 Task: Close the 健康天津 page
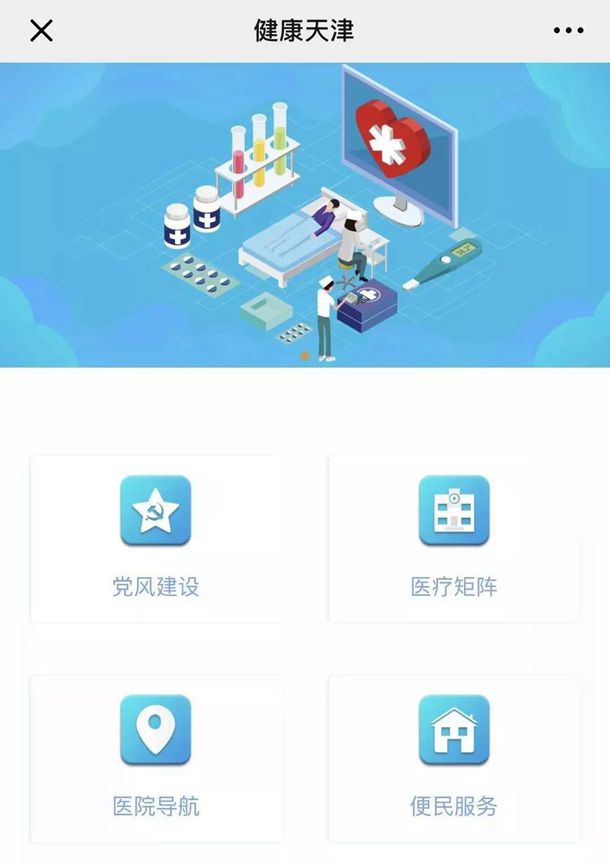pos(41,31)
